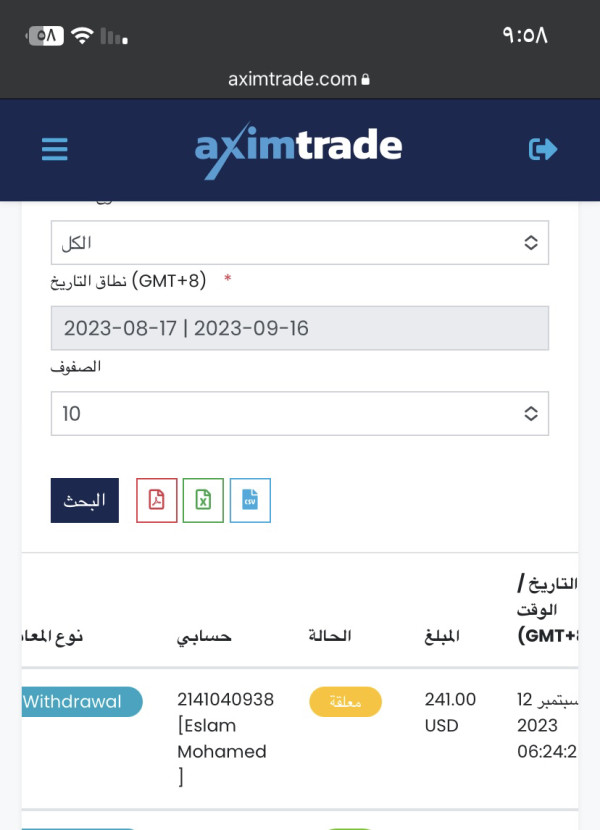Tap the aximtrade.com address bar
The width and height of the screenshot is (600, 830).
click(299, 79)
